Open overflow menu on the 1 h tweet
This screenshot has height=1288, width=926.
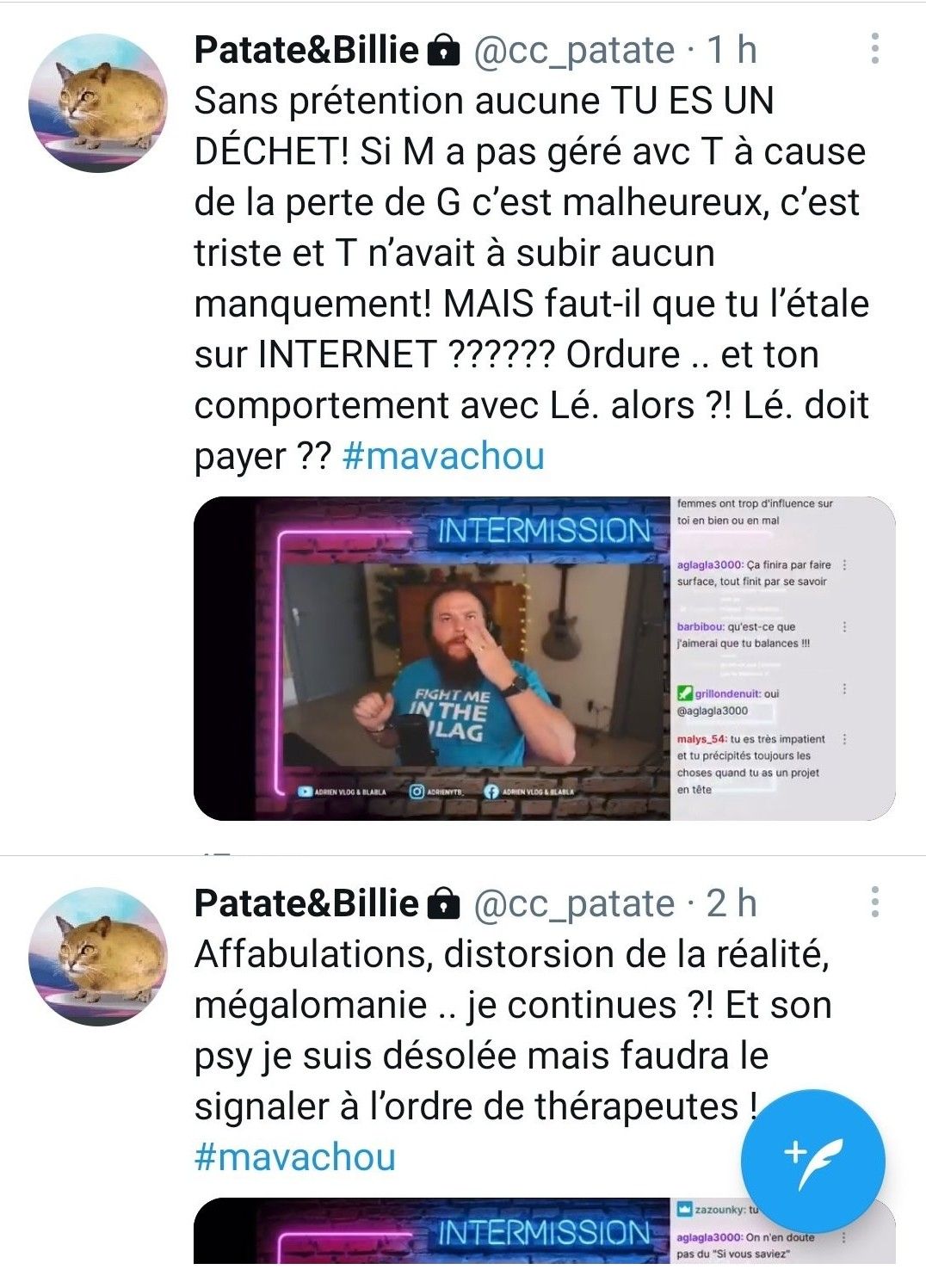coord(874,49)
